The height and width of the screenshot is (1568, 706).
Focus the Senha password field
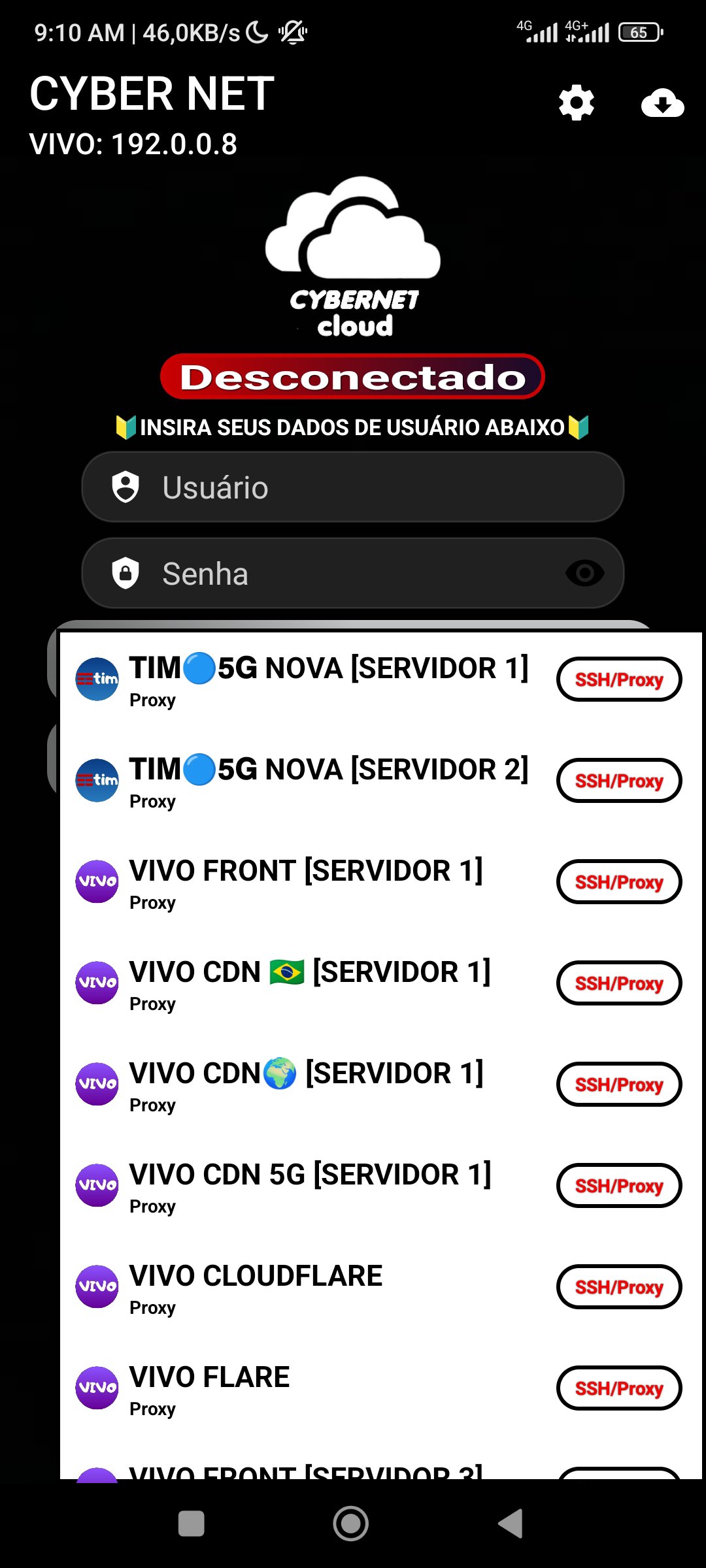(x=327, y=574)
